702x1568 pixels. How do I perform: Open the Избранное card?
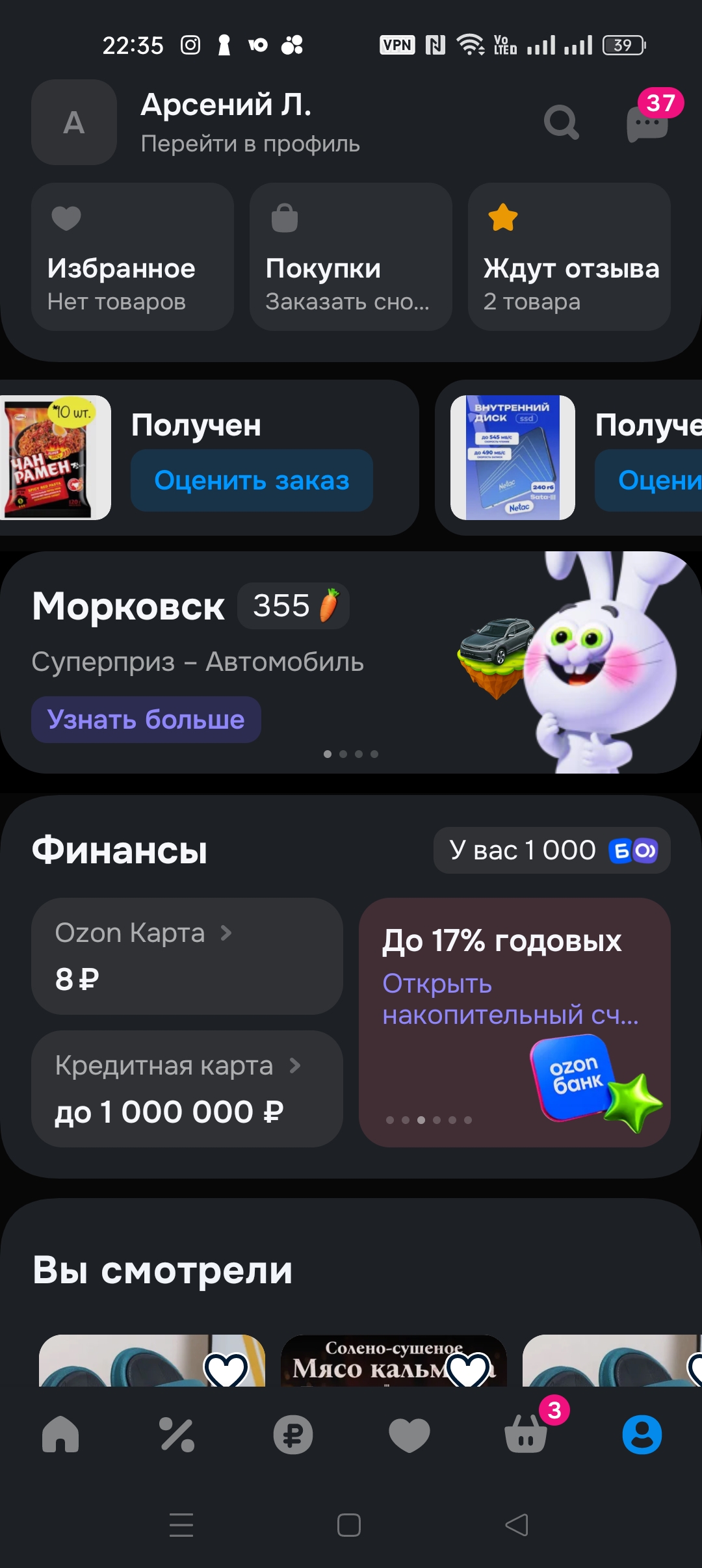tap(133, 257)
